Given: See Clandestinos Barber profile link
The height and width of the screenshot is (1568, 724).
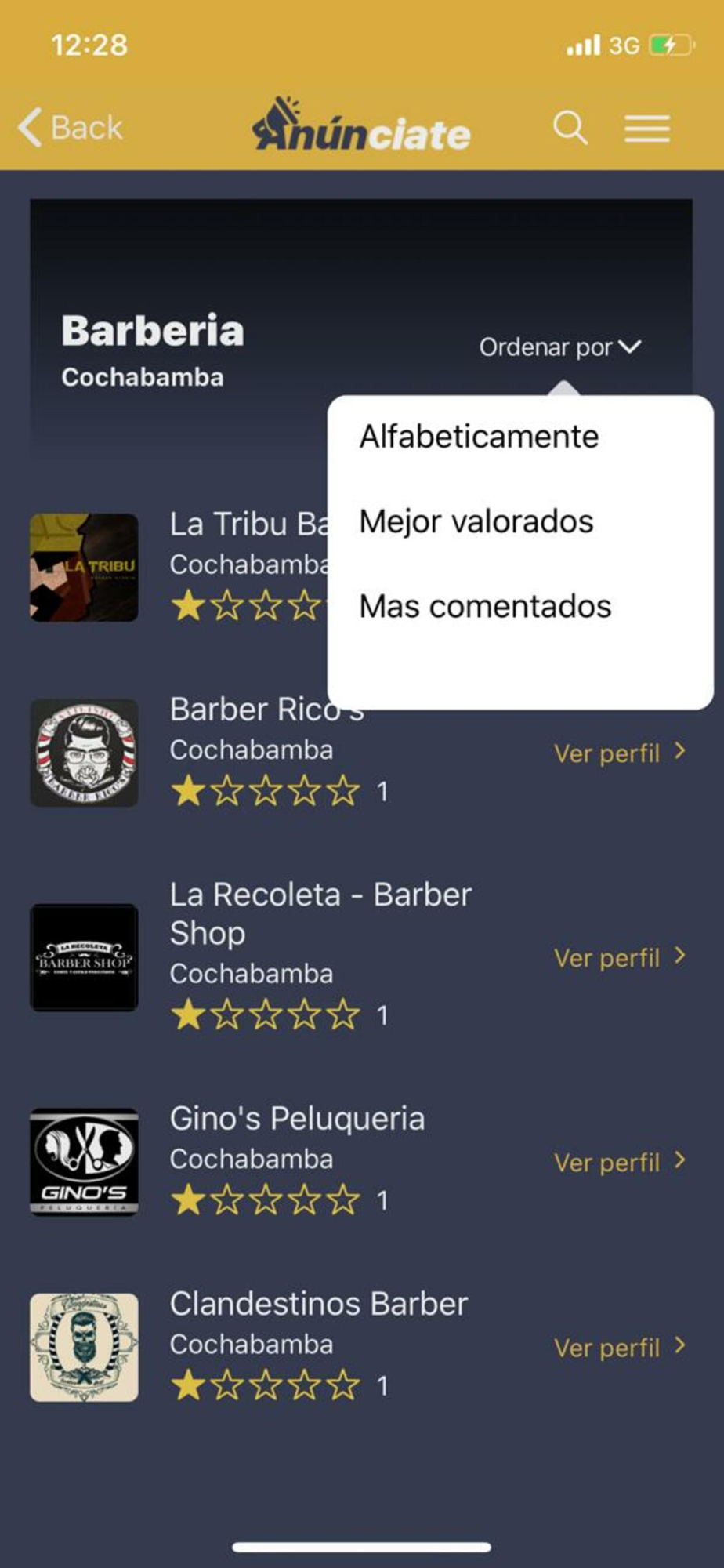Looking at the screenshot, I should [620, 1347].
